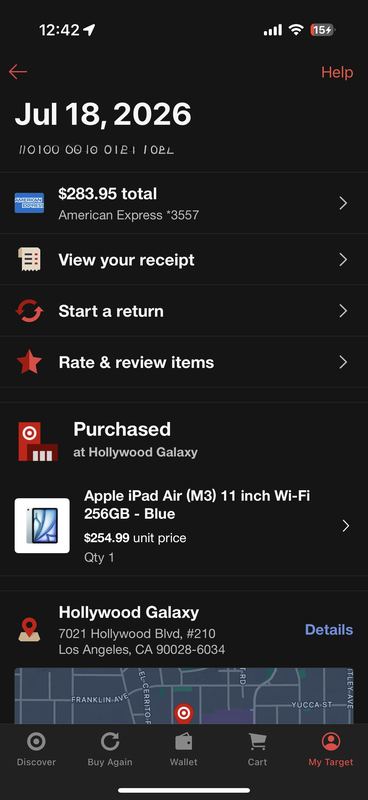Go back using the red arrow
The height and width of the screenshot is (800, 368).
point(18,72)
